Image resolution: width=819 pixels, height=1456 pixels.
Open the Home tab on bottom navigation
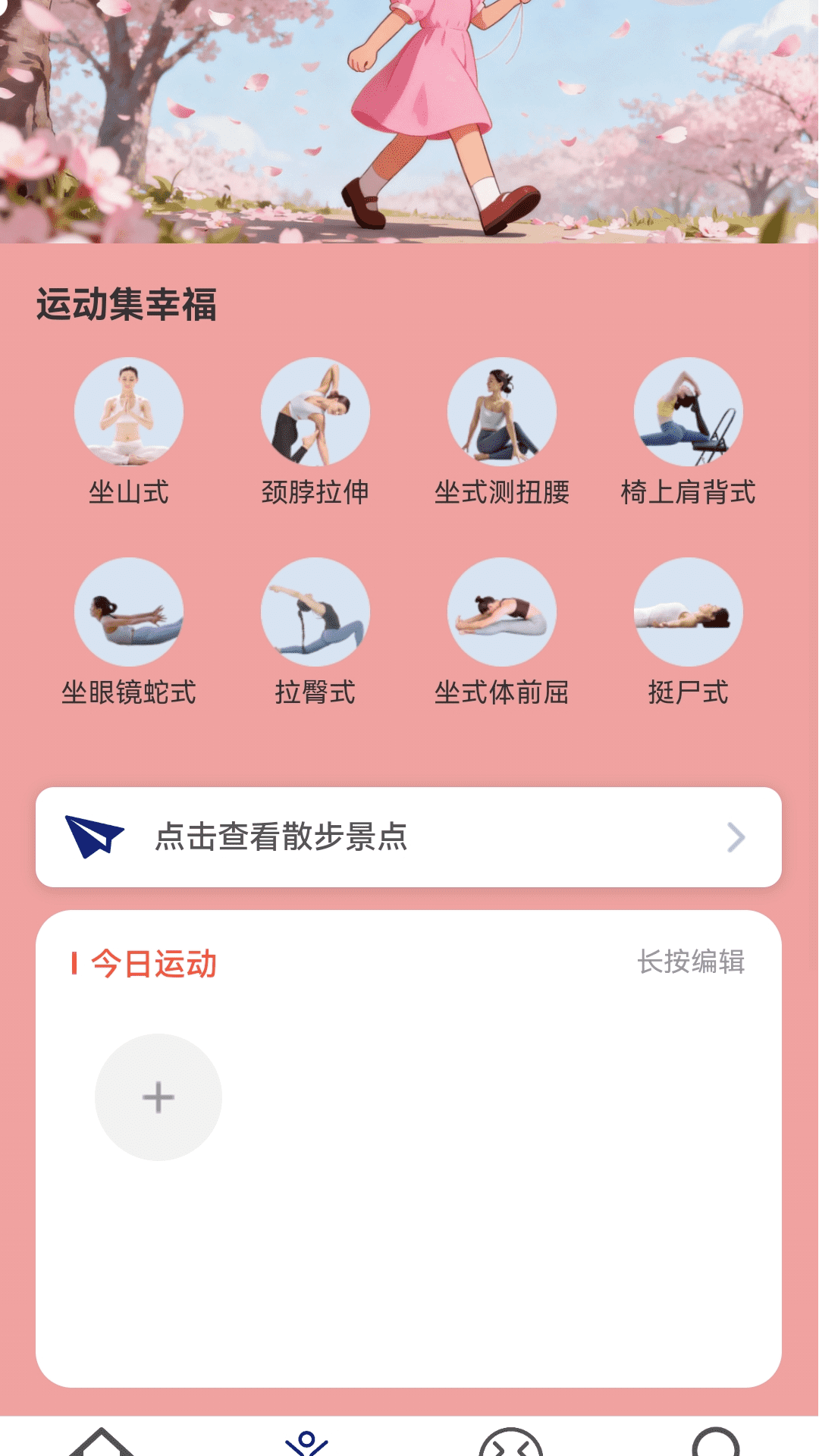click(x=102, y=1437)
